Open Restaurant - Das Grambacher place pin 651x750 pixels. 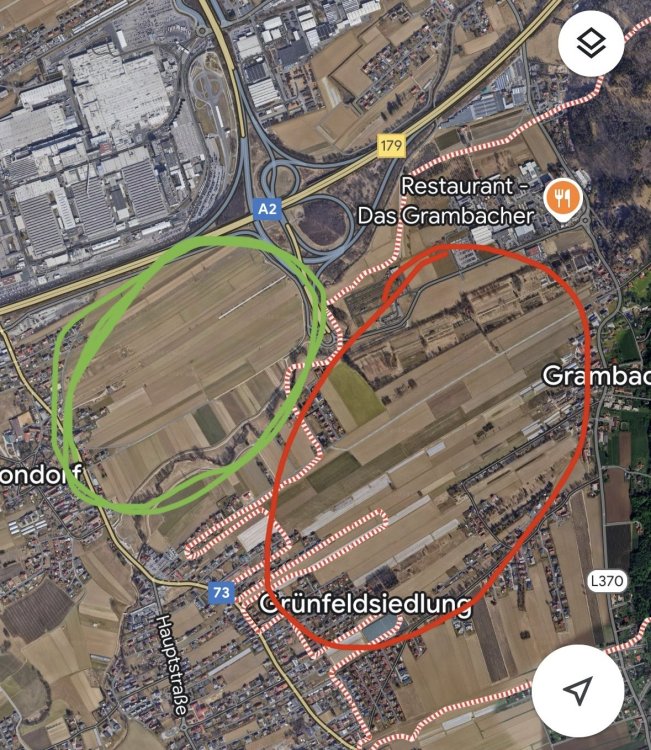pos(564,198)
